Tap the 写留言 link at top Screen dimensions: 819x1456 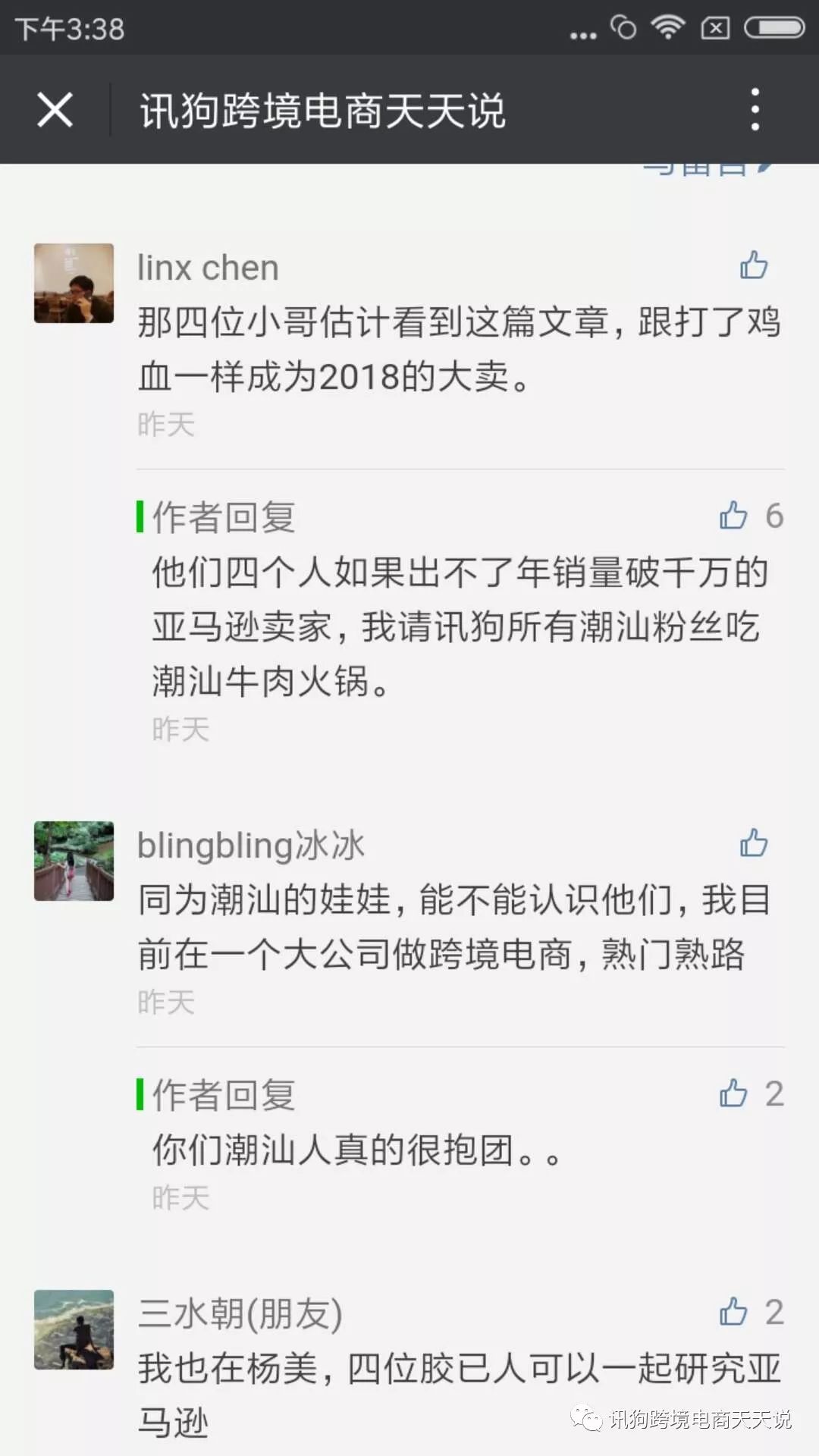point(707,169)
